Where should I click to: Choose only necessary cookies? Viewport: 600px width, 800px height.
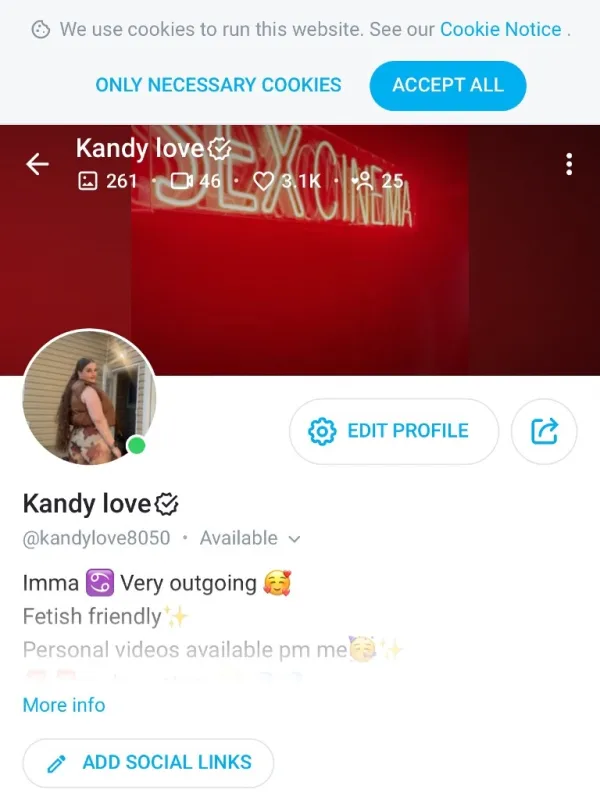218,85
